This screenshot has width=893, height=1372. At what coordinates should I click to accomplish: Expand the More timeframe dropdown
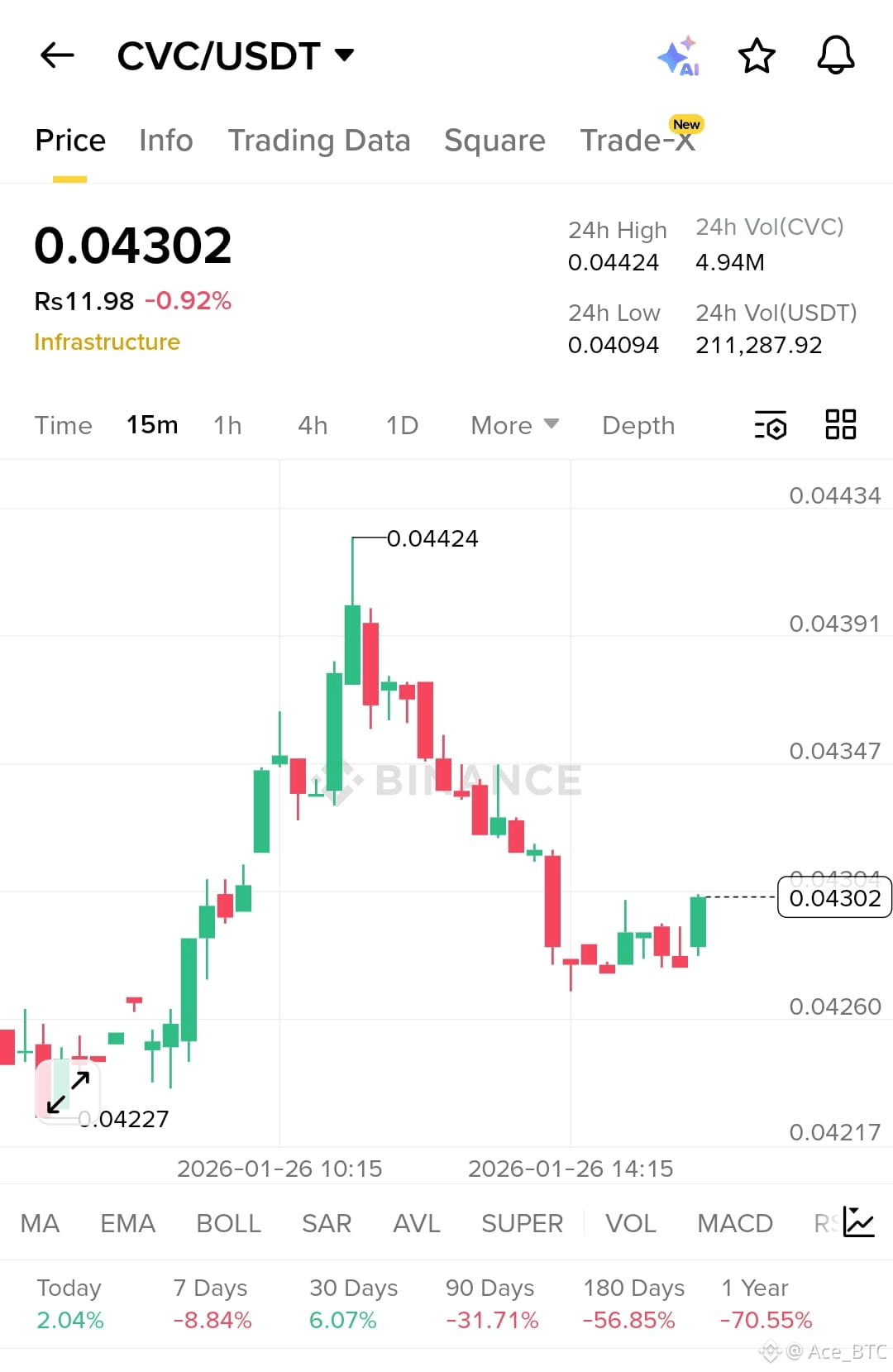[513, 425]
